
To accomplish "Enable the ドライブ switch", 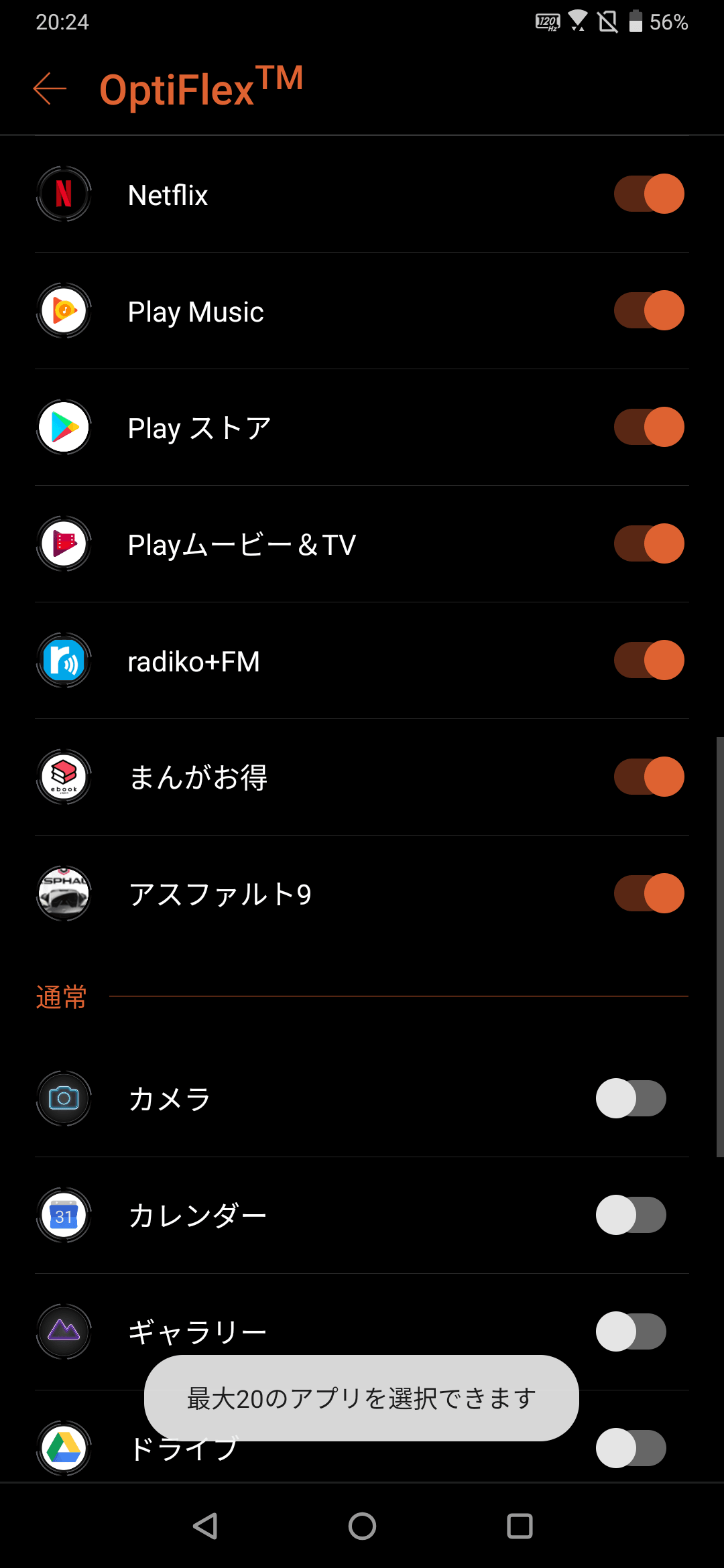I will pyautogui.click(x=631, y=1449).
